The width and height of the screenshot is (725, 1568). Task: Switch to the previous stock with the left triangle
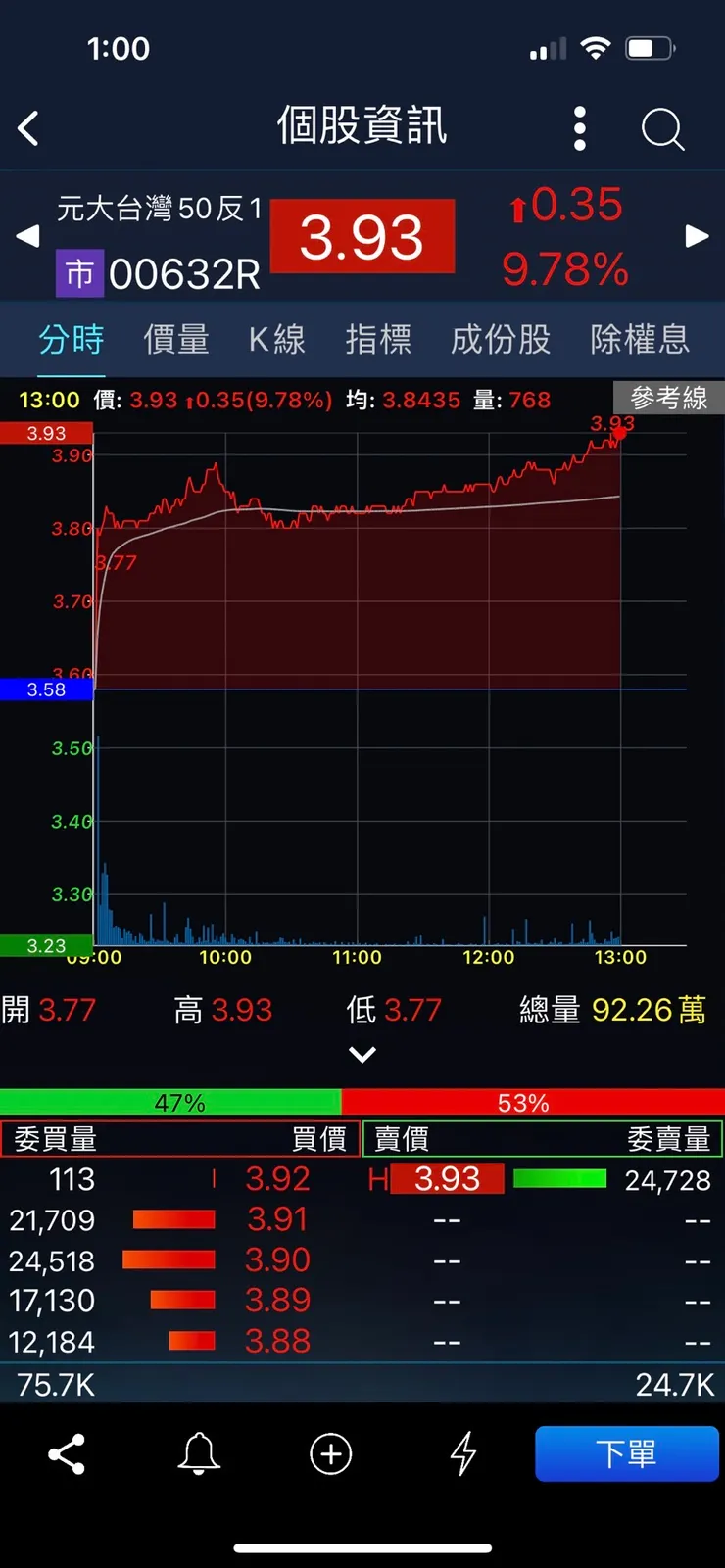pyautogui.click(x=26, y=236)
